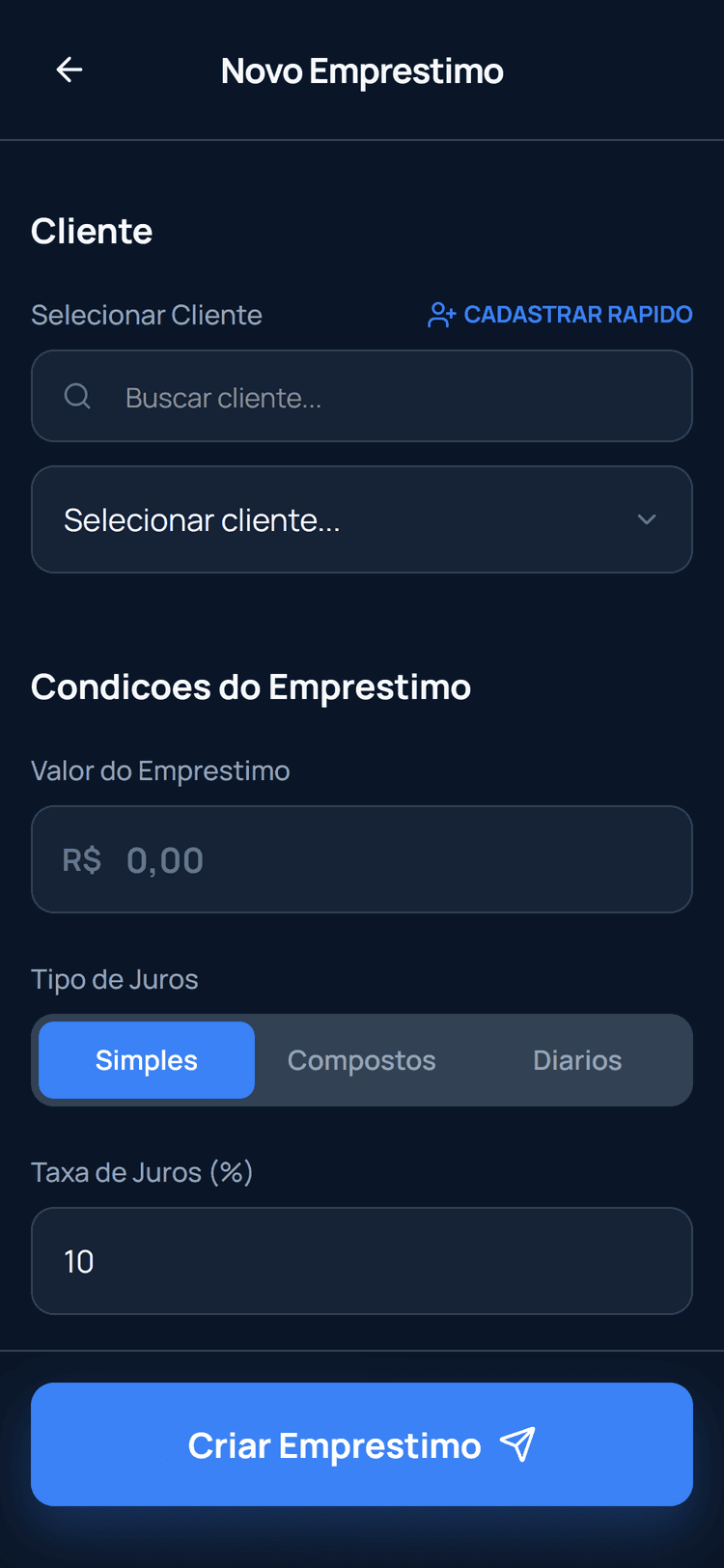Click the Tipo de Juros segmented control
Screen dimensions: 724x1568
362,1059
